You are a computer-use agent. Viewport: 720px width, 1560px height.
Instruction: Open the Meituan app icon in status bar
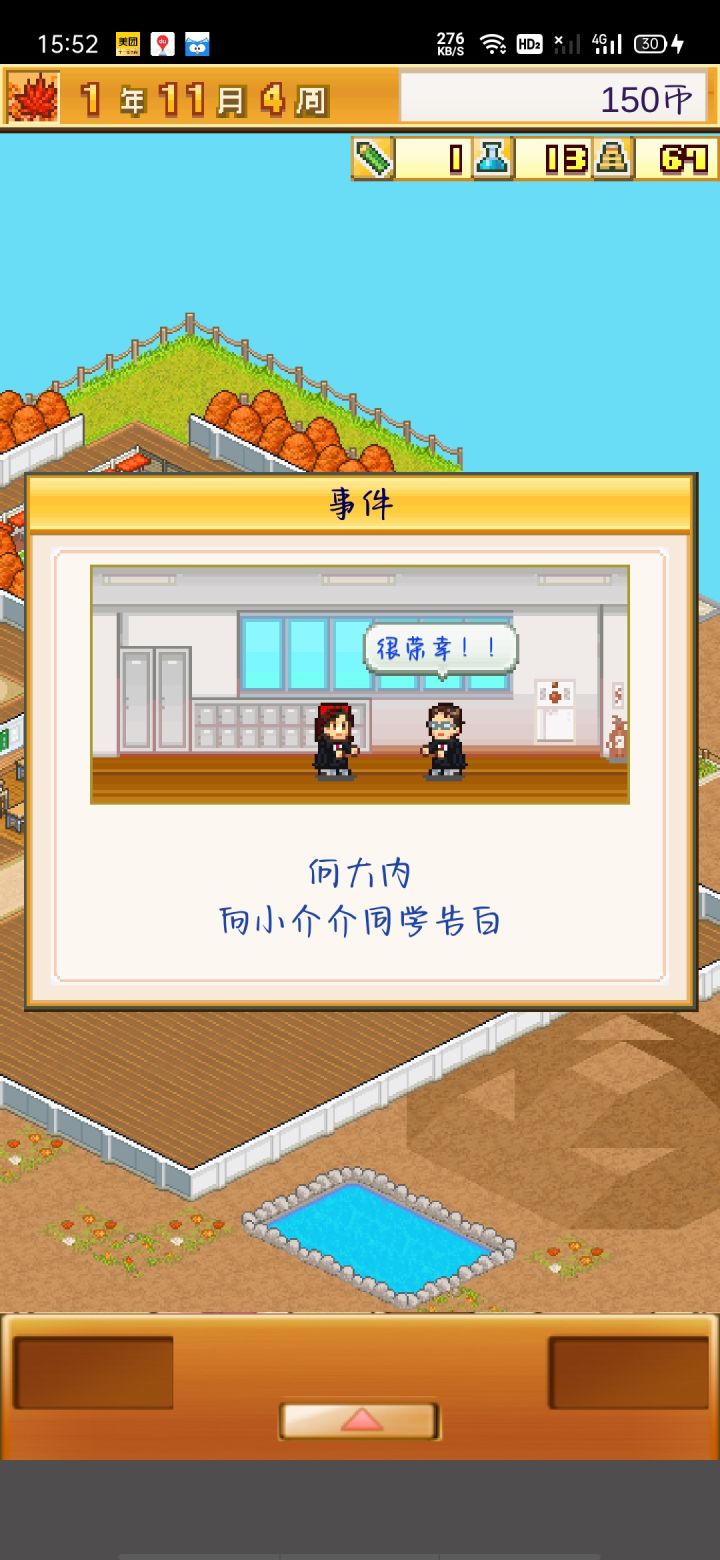tap(128, 41)
